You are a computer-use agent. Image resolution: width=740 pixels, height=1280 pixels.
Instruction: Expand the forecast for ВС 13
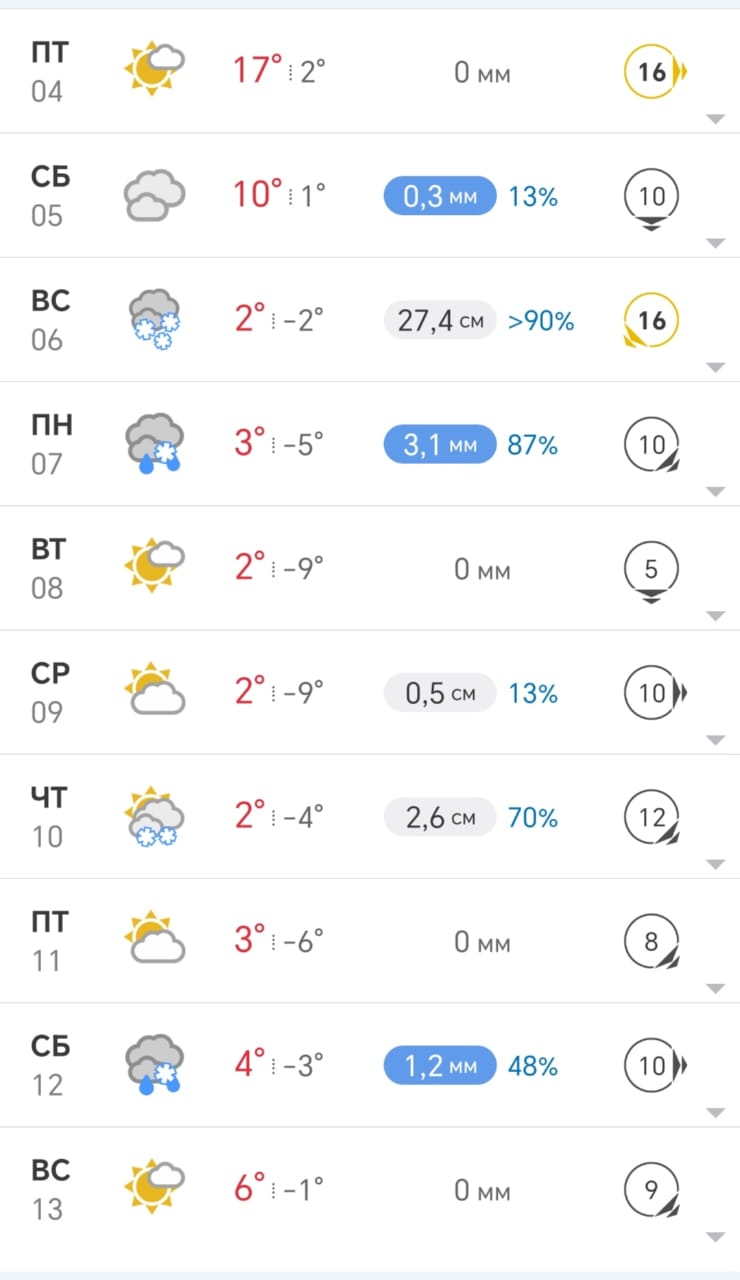pyautogui.click(x=714, y=1237)
